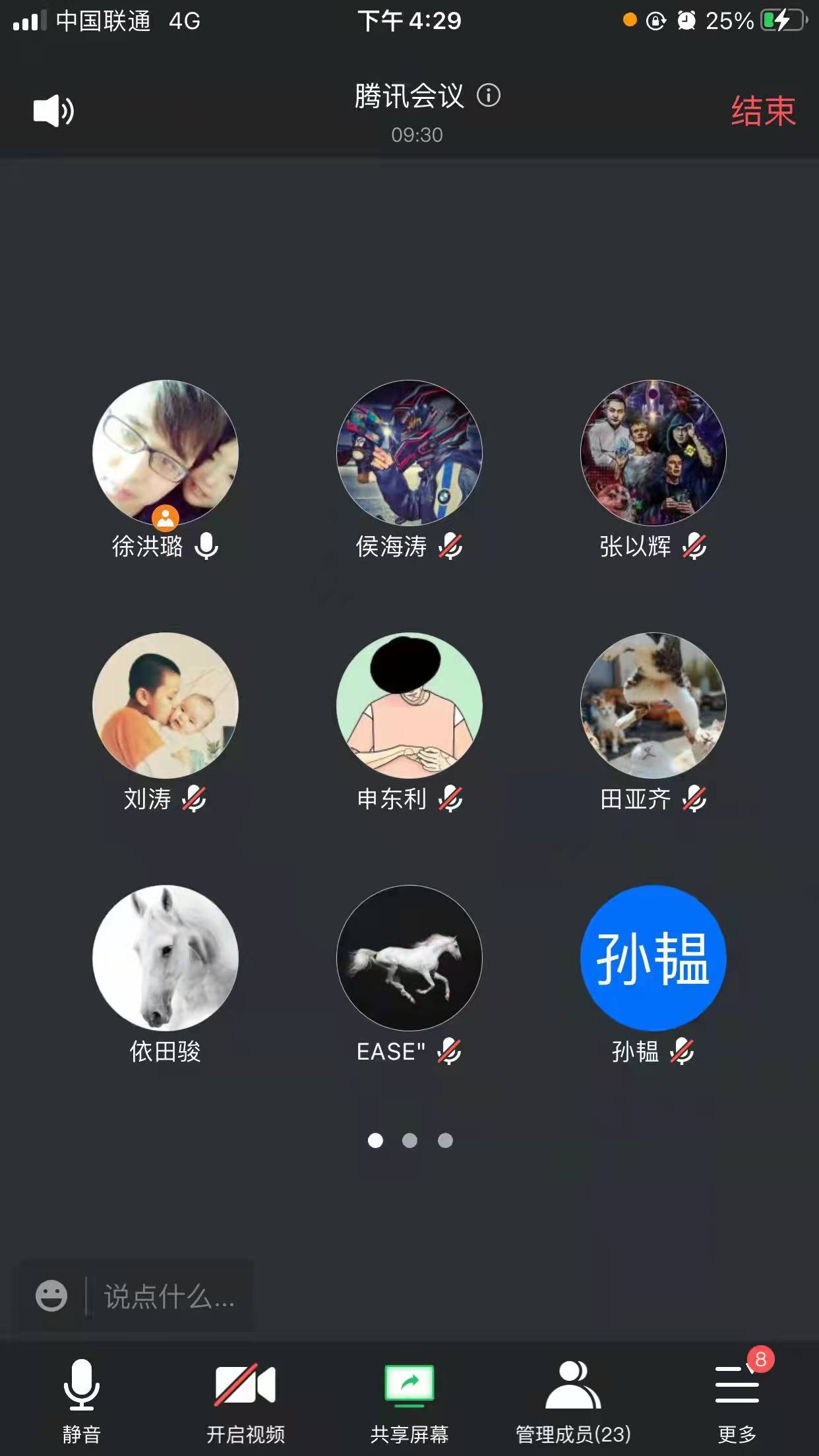This screenshot has height=1456, width=819.
Task: End the meeting with 结束
Action: pyautogui.click(x=763, y=111)
